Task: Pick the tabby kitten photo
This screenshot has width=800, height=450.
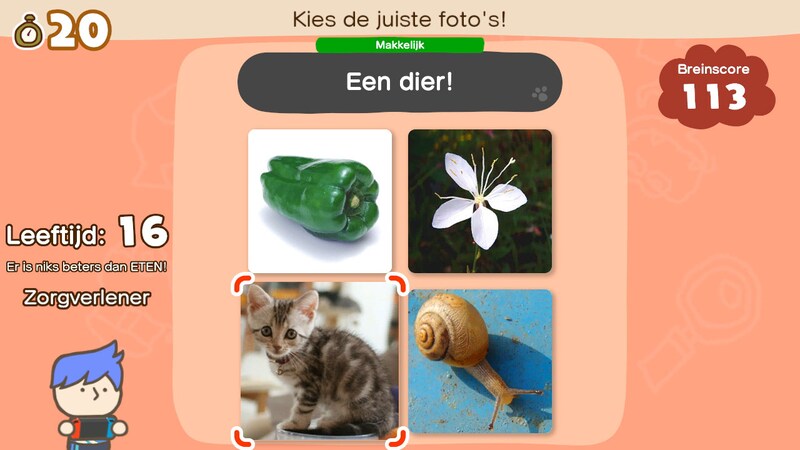Action: click(319, 362)
